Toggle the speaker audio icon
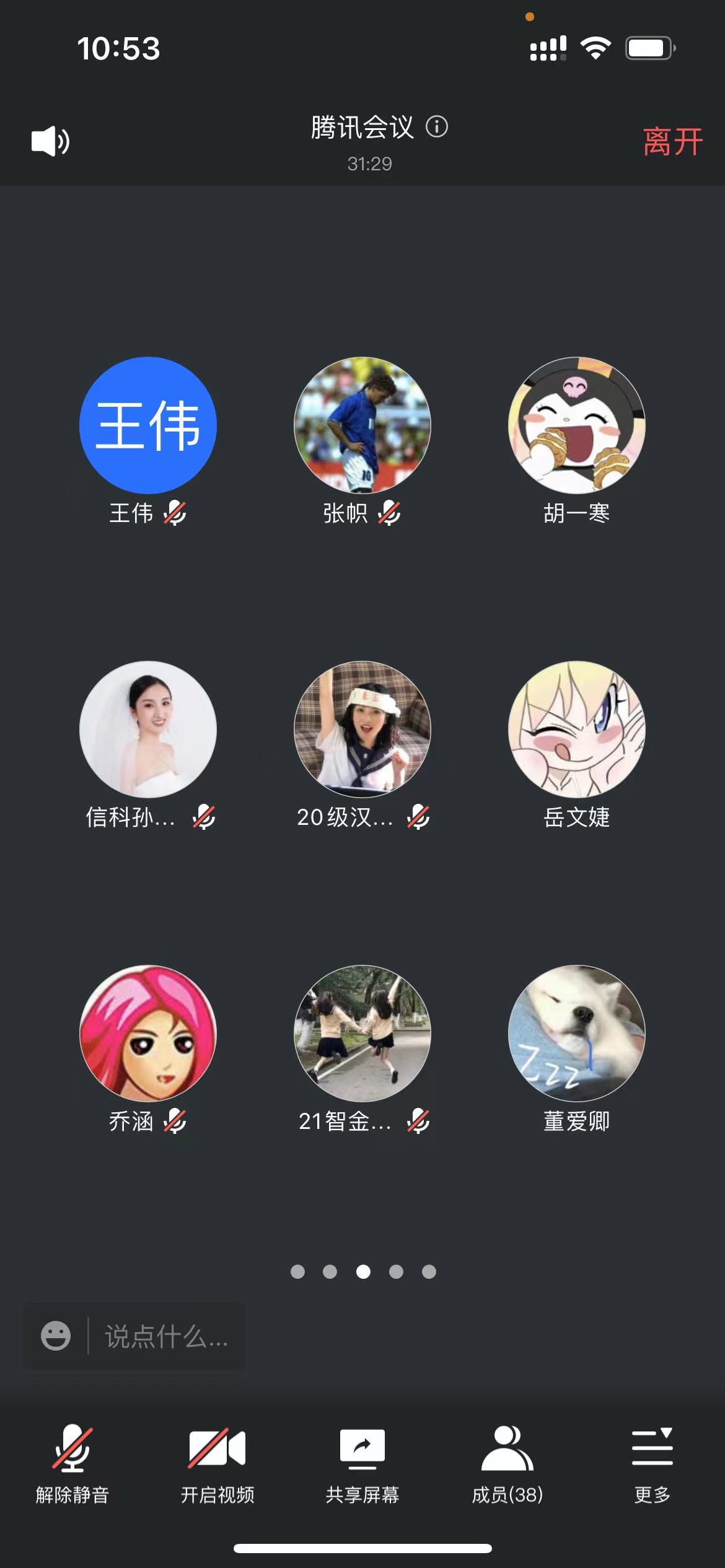Image resolution: width=725 pixels, height=1568 pixels. click(50, 141)
